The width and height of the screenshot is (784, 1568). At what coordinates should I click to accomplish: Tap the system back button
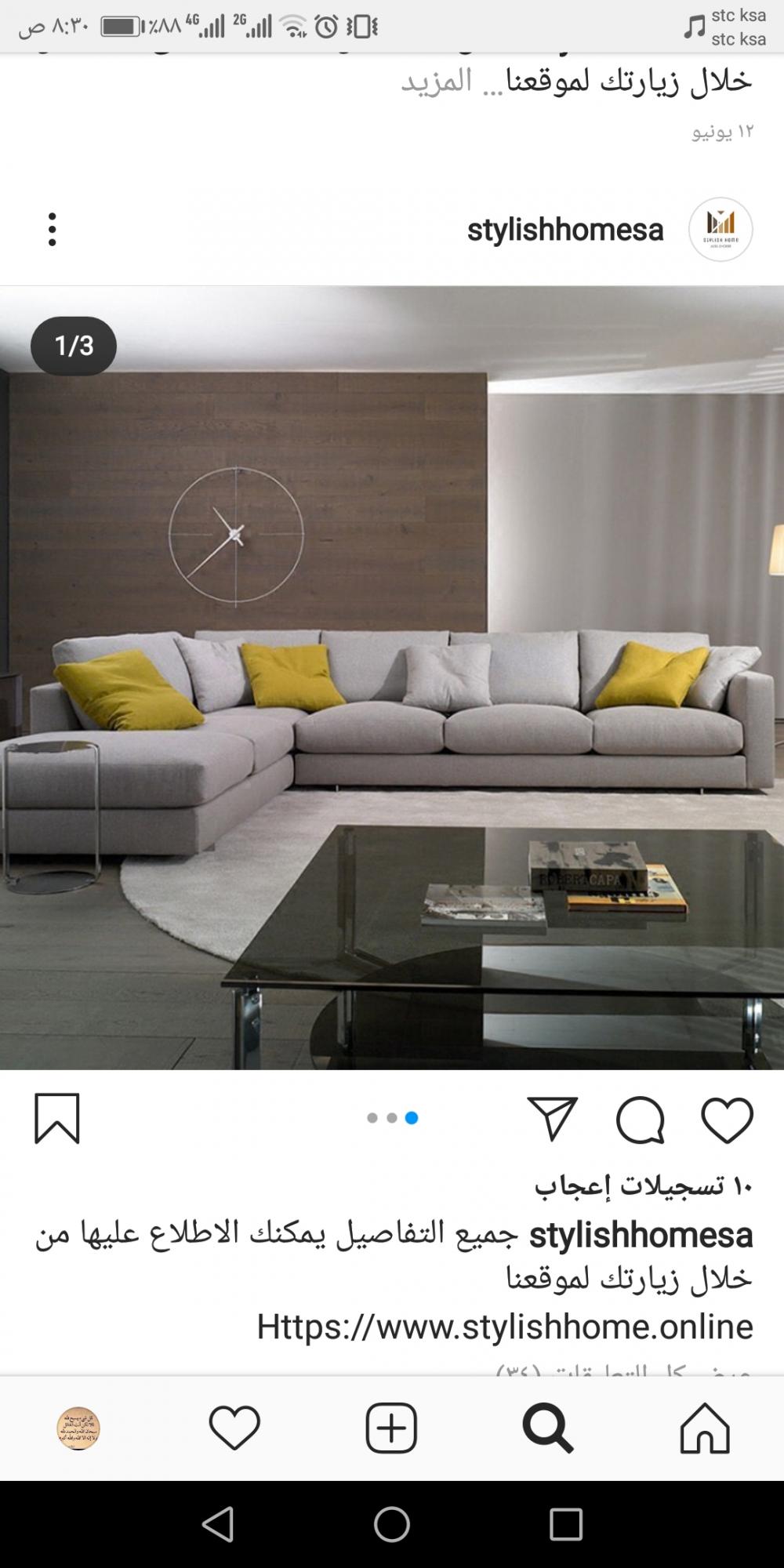(x=218, y=1525)
